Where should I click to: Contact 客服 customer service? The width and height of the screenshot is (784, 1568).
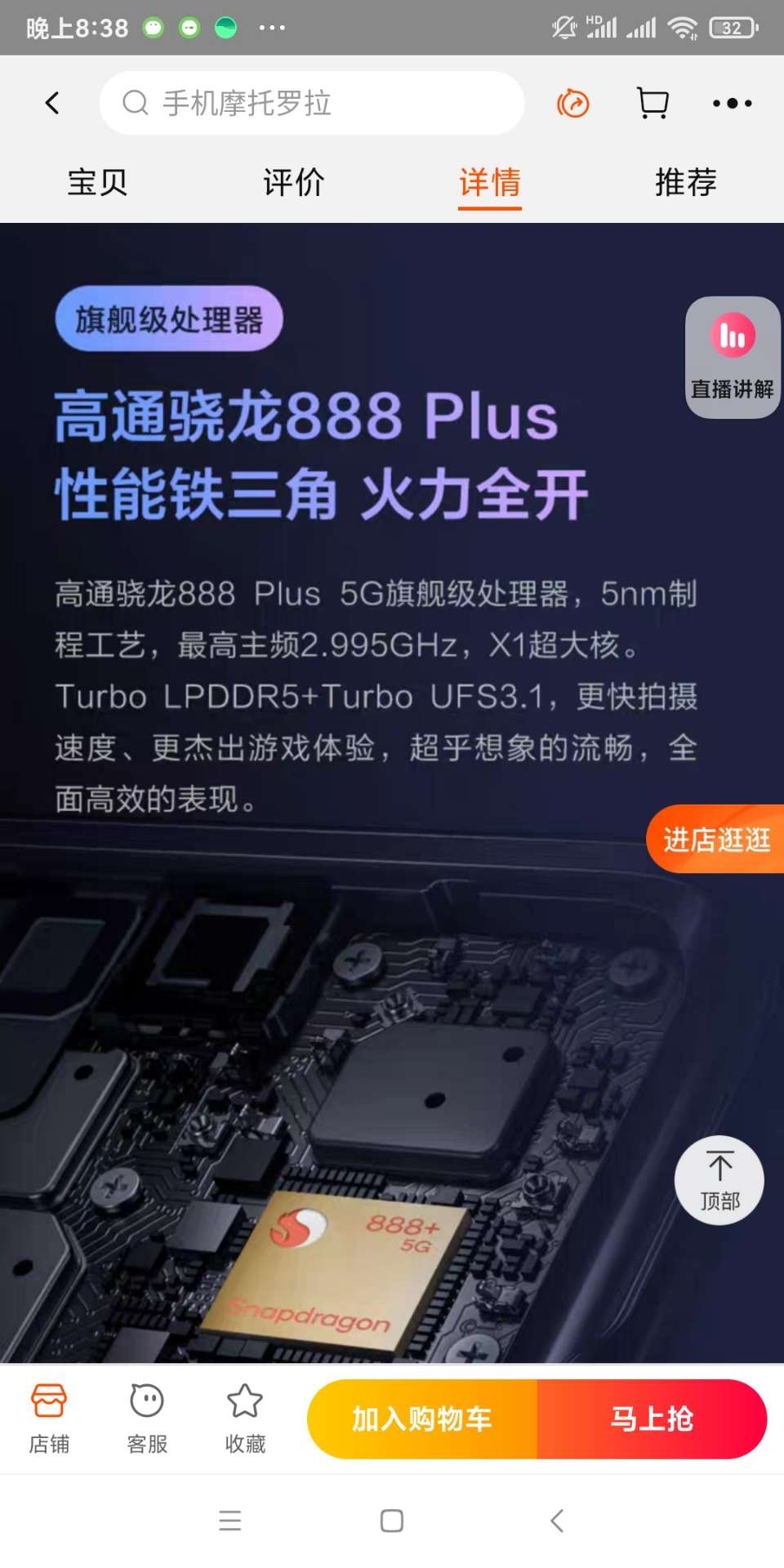[x=147, y=1419]
